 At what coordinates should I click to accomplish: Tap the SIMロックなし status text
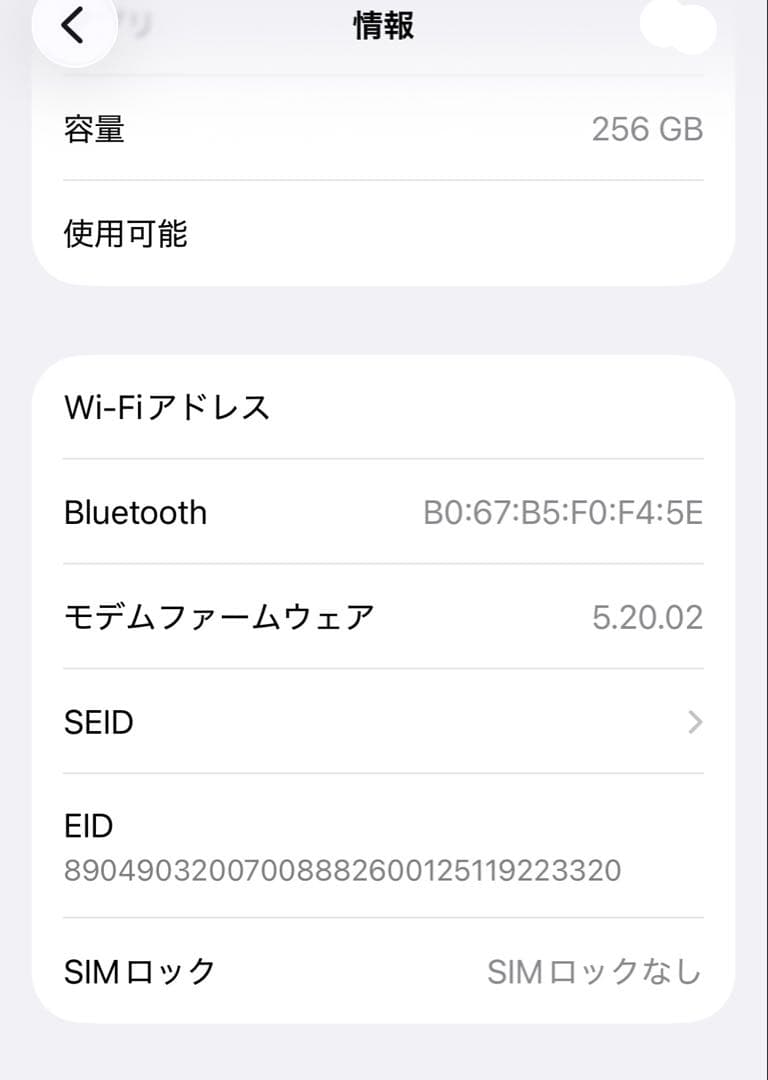coord(595,967)
